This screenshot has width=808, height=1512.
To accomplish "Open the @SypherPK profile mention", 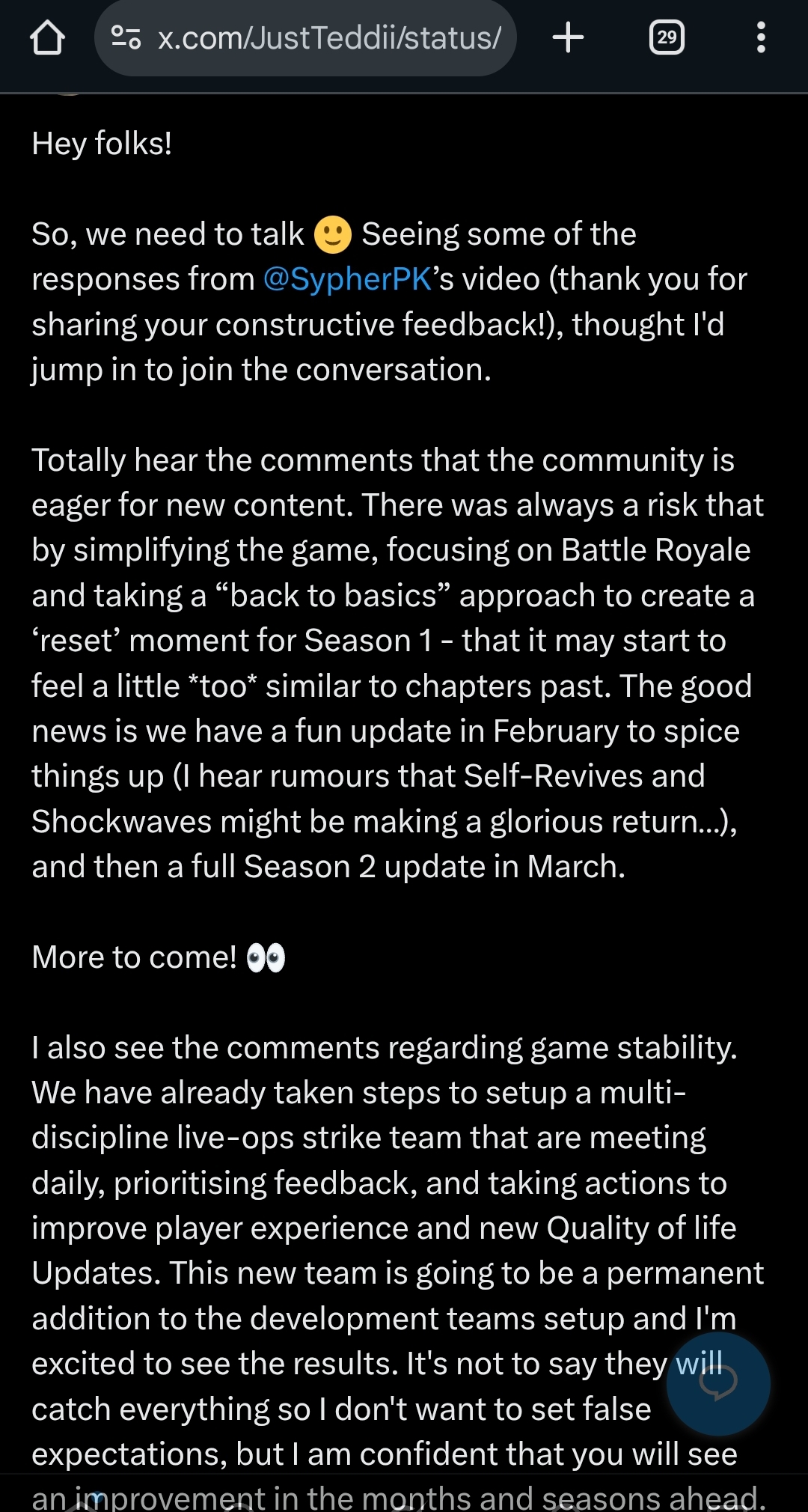I will tap(347, 279).
